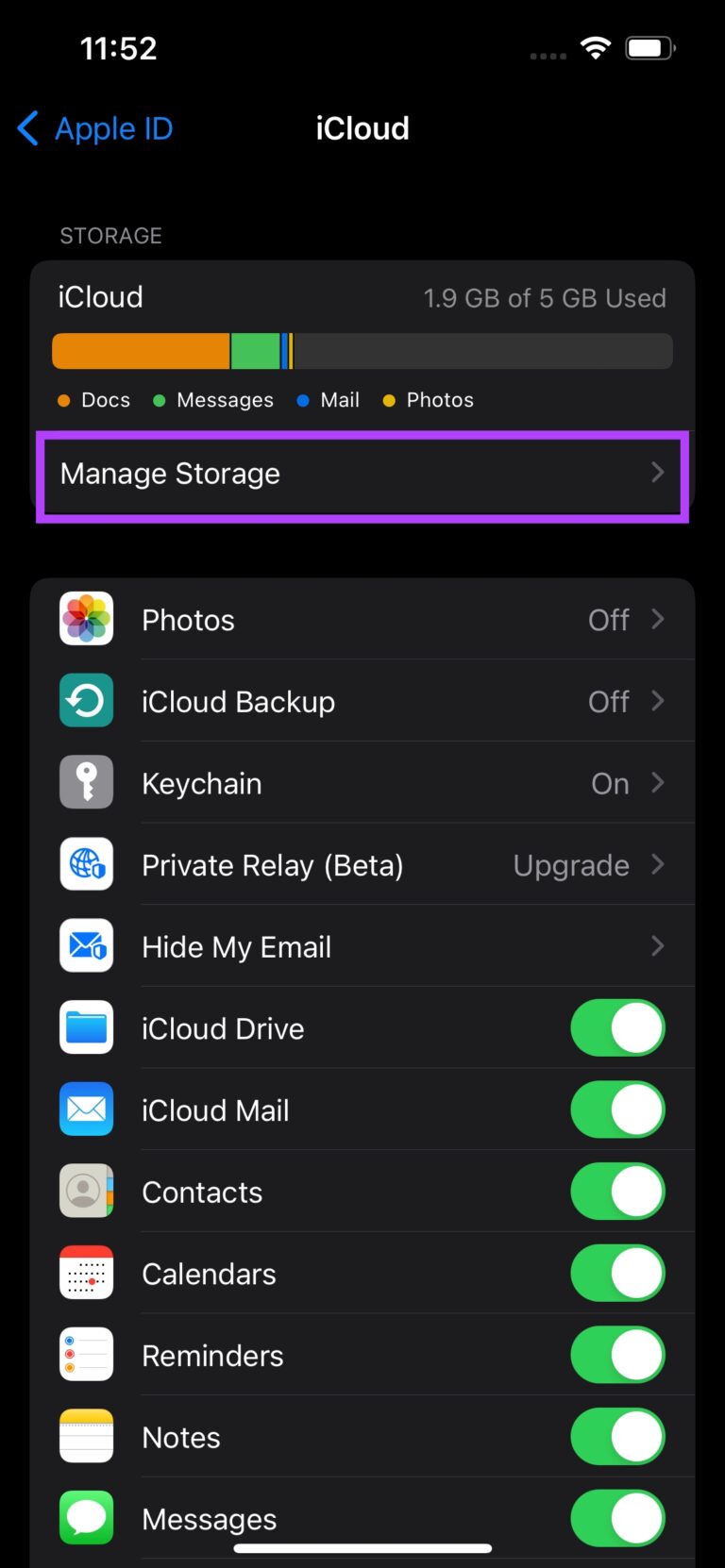Turn off iCloud Mail
Viewport: 725px width, 1568px height.
pyautogui.click(x=617, y=1109)
